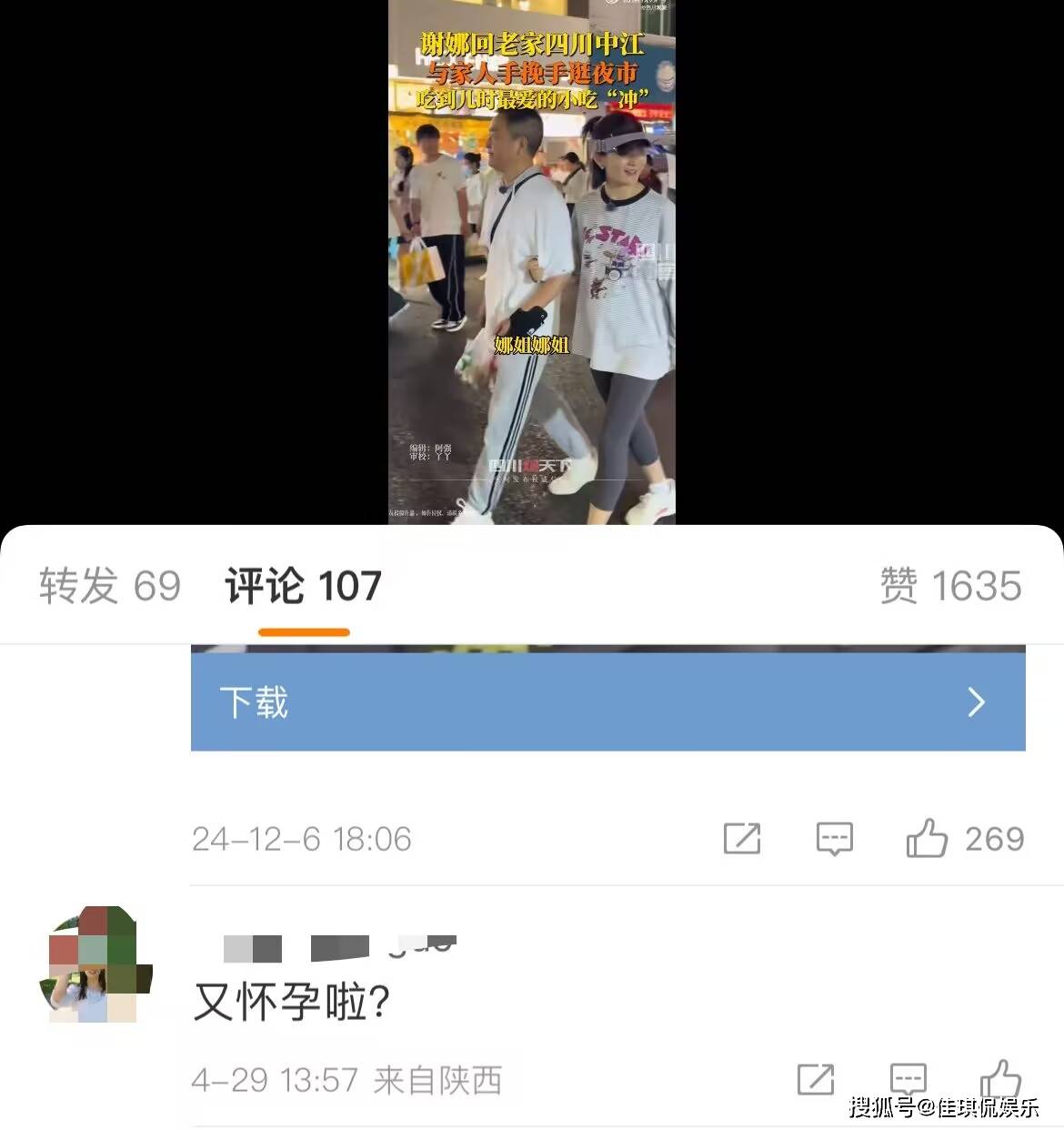The height and width of the screenshot is (1130, 1064).
Task: Switch to the 转发 69 tab
Action: pos(109,586)
